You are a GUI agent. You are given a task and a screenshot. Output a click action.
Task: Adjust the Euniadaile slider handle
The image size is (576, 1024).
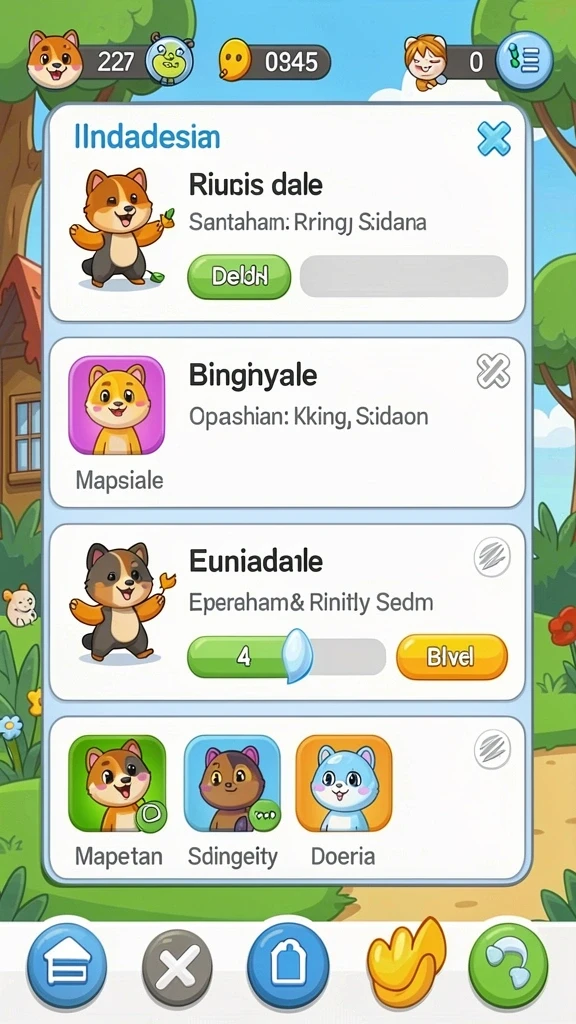click(x=297, y=656)
